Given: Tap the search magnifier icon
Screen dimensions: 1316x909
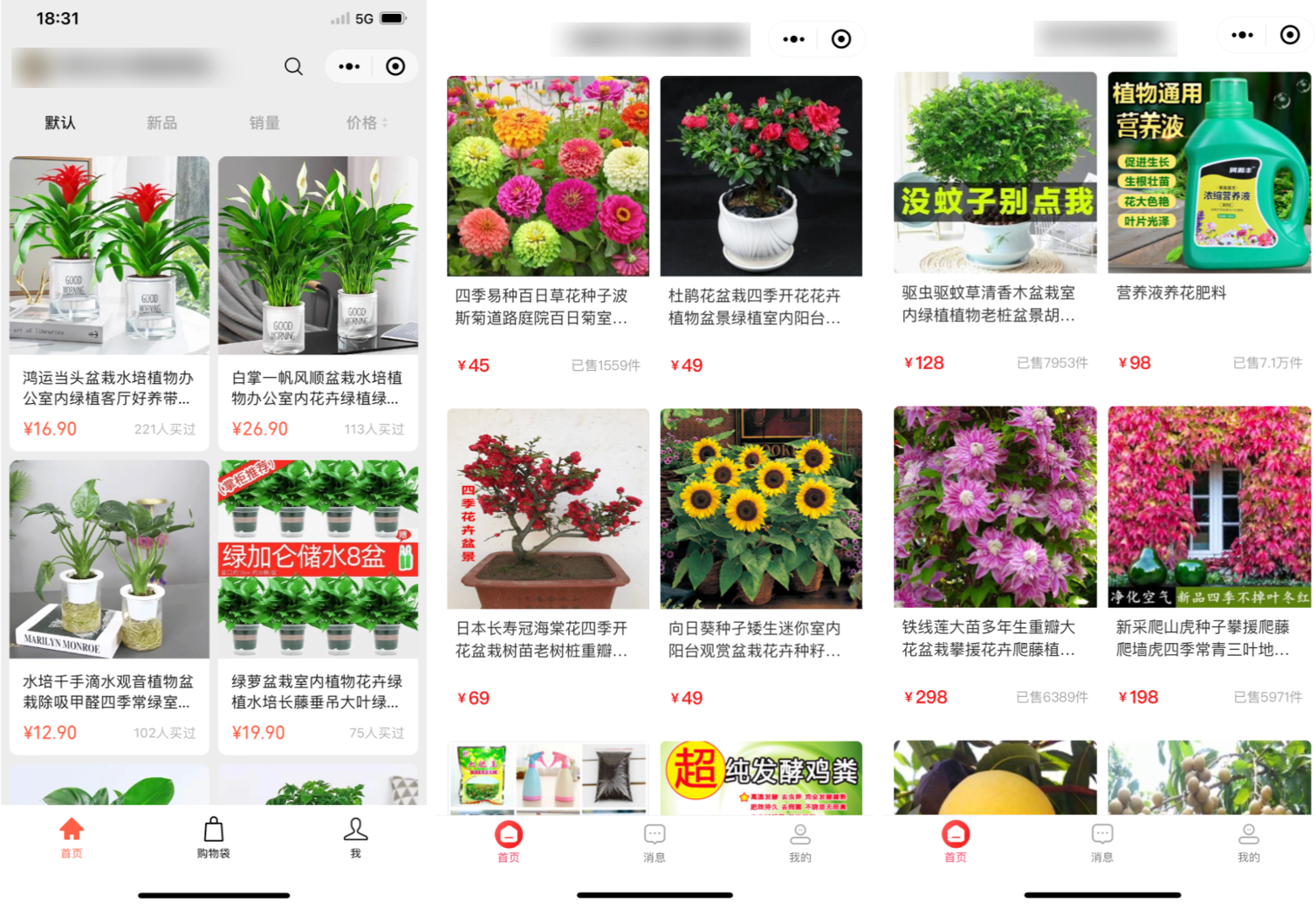Looking at the screenshot, I should [293, 66].
